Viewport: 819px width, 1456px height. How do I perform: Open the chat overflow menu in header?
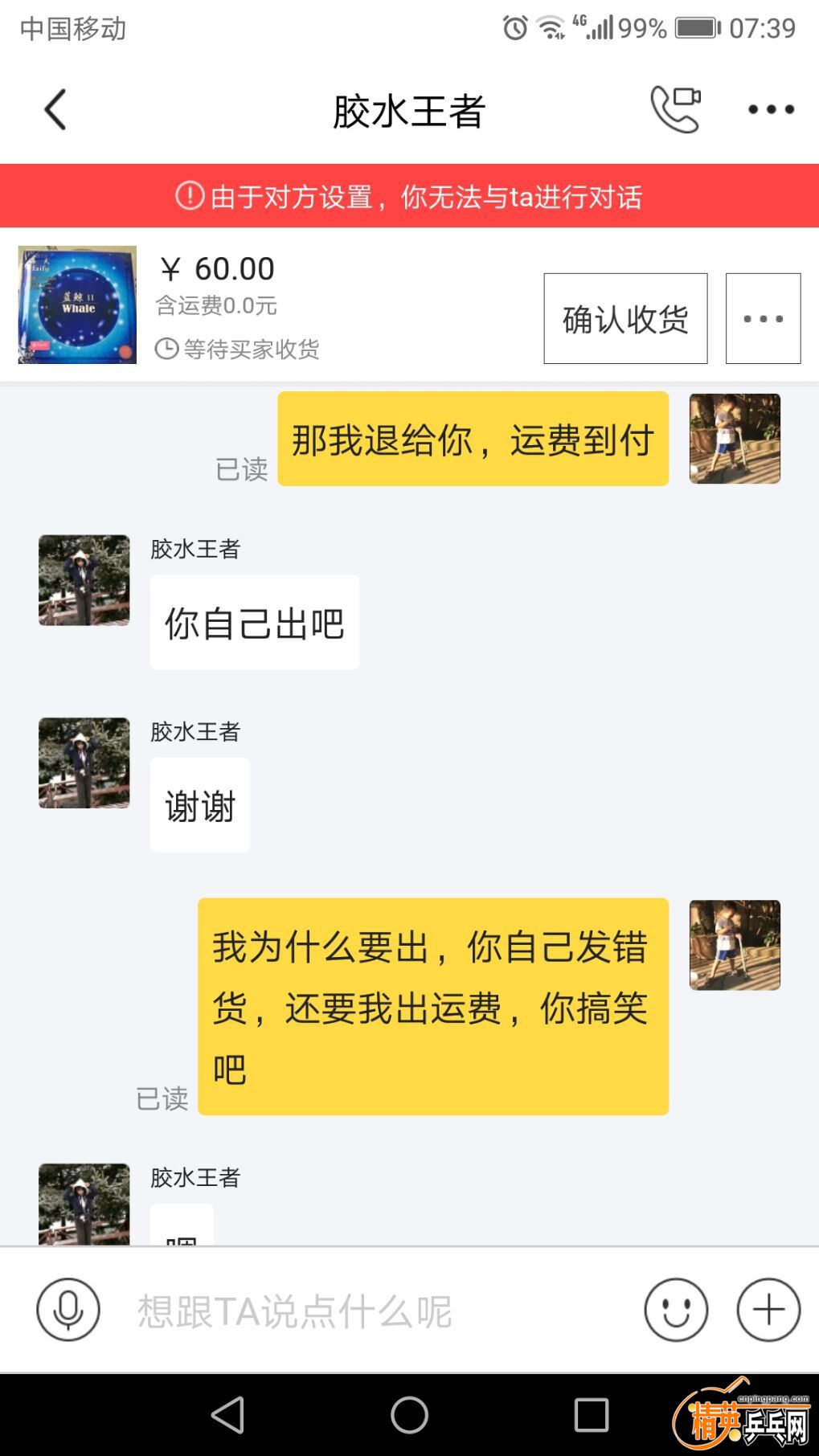[x=771, y=109]
